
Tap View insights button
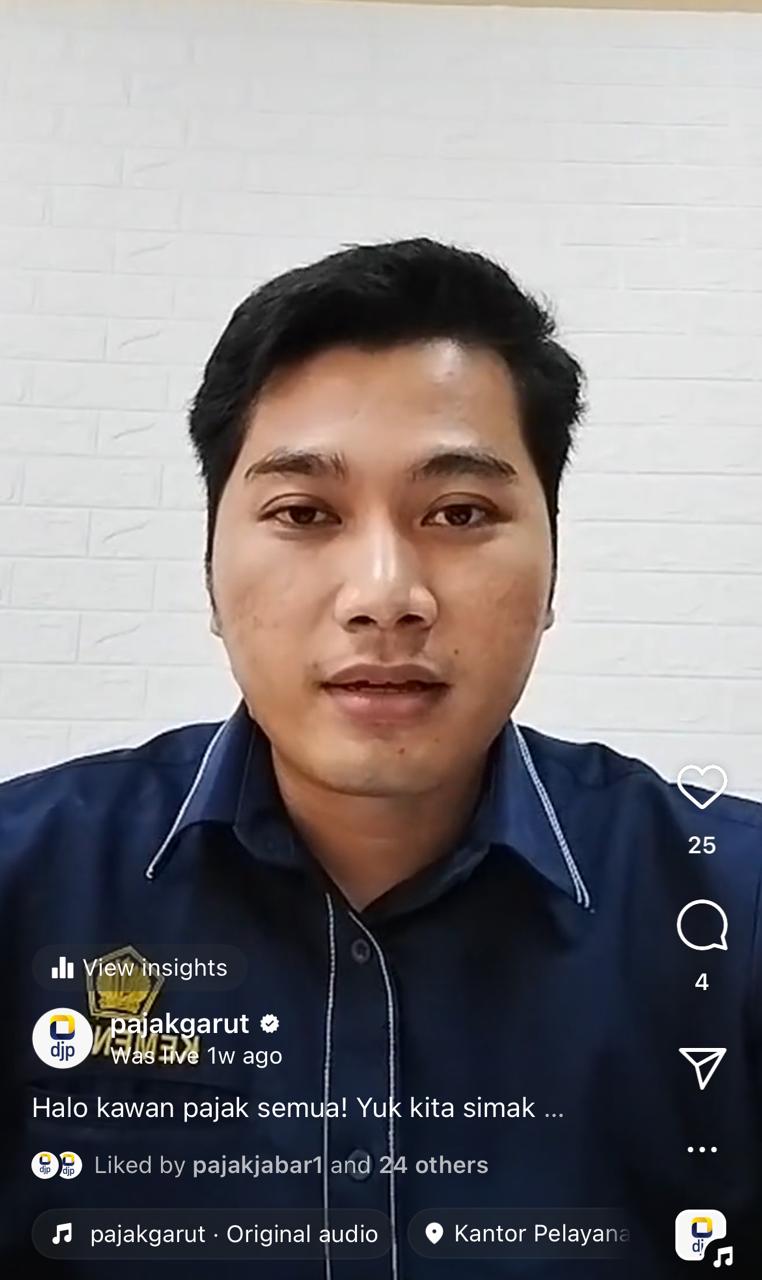[x=140, y=967]
